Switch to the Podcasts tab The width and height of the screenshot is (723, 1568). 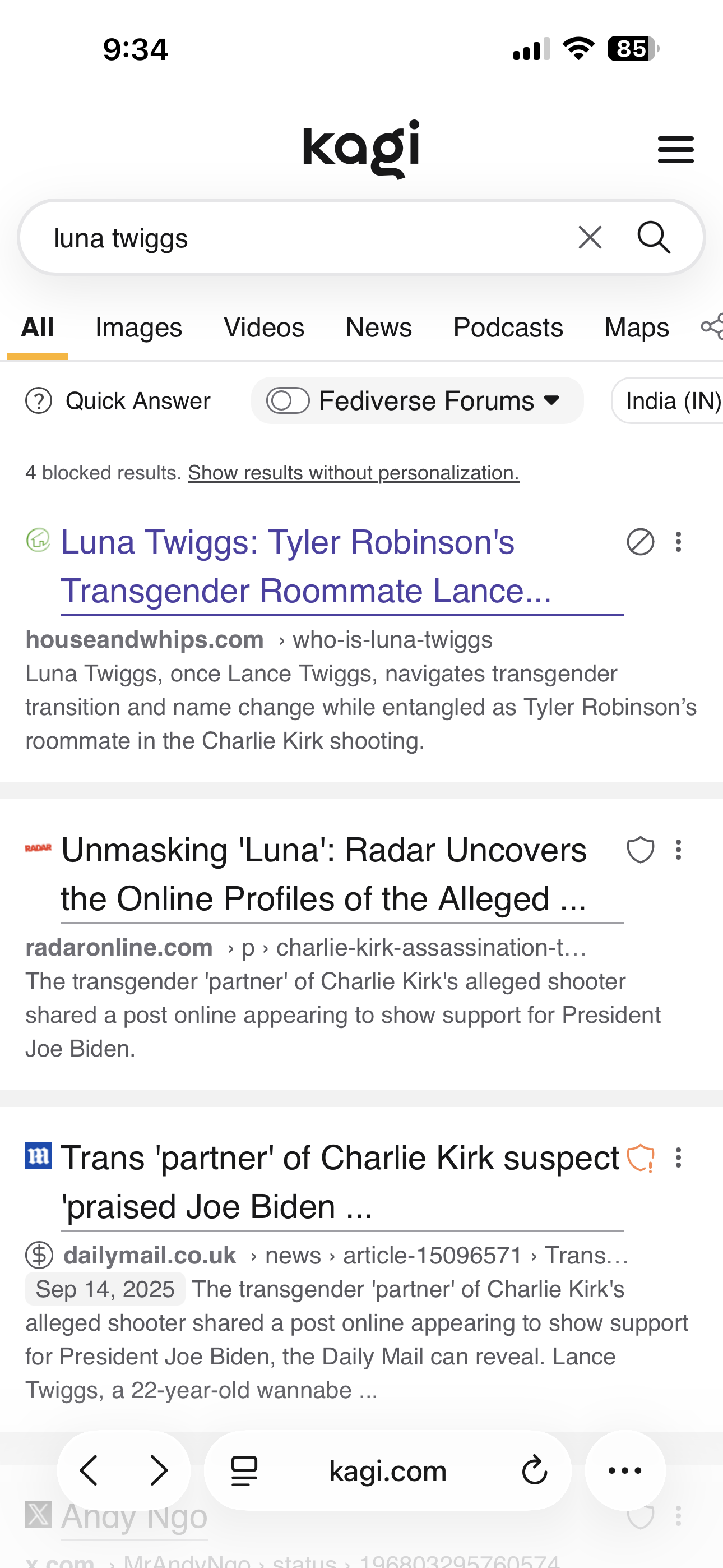tap(508, 328)
